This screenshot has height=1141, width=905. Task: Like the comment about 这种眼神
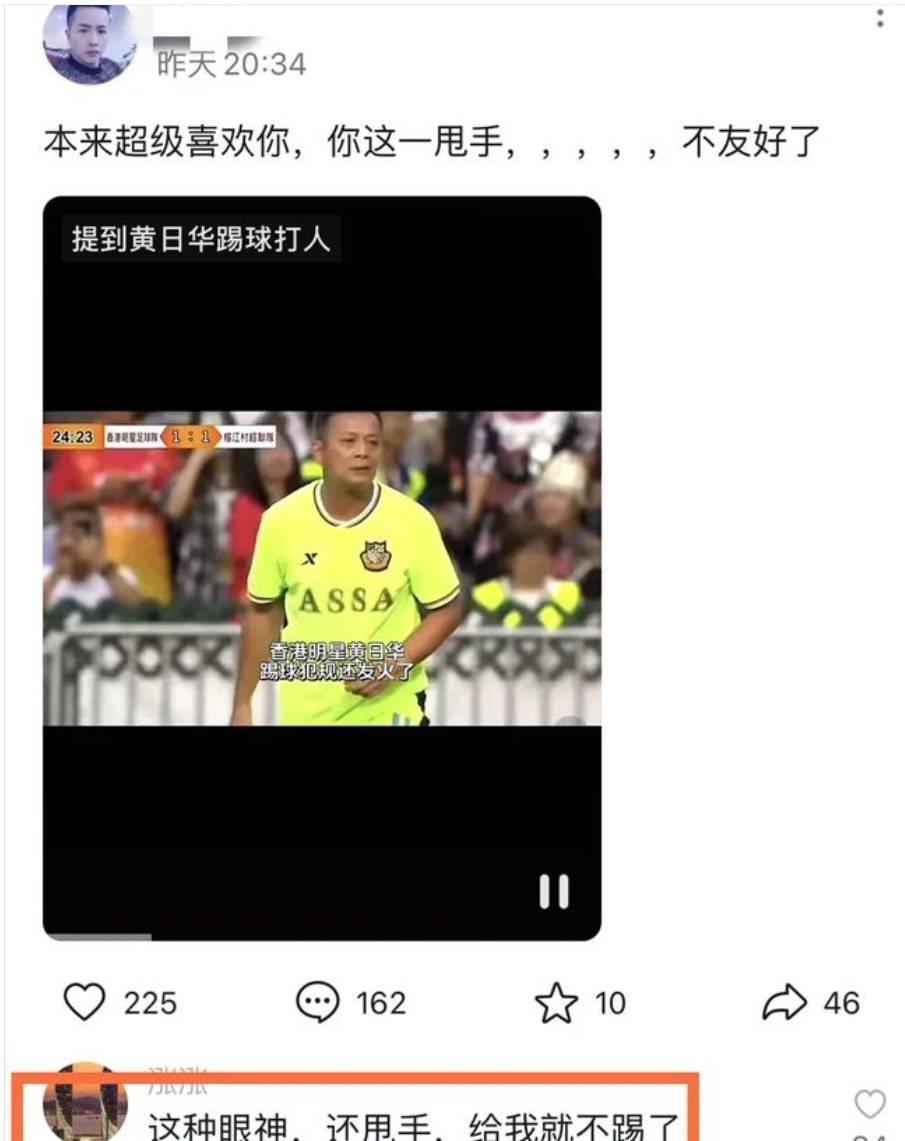870,1104
